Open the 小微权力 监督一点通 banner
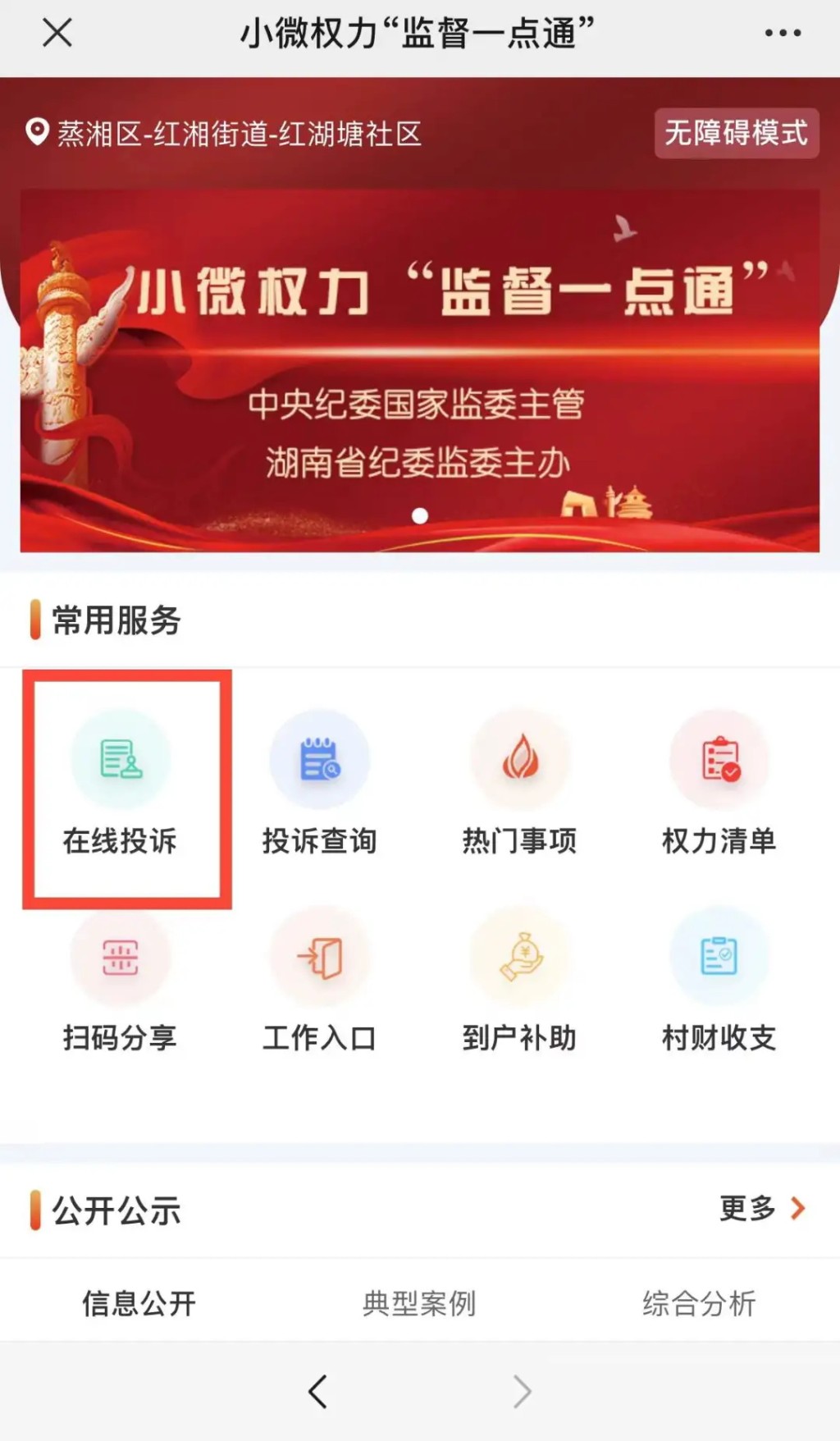 420,371
